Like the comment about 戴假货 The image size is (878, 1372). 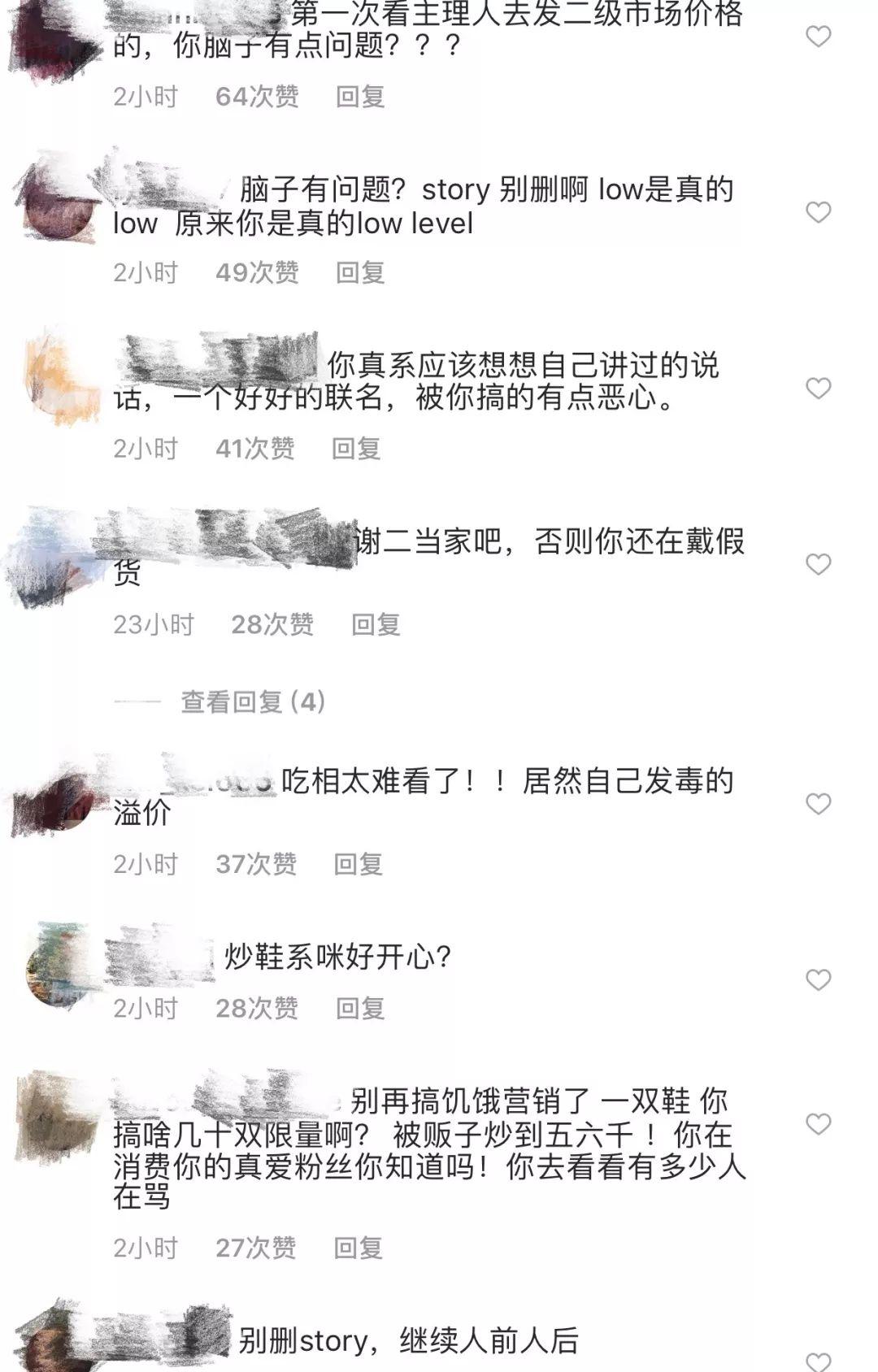[x=818, y=564]
